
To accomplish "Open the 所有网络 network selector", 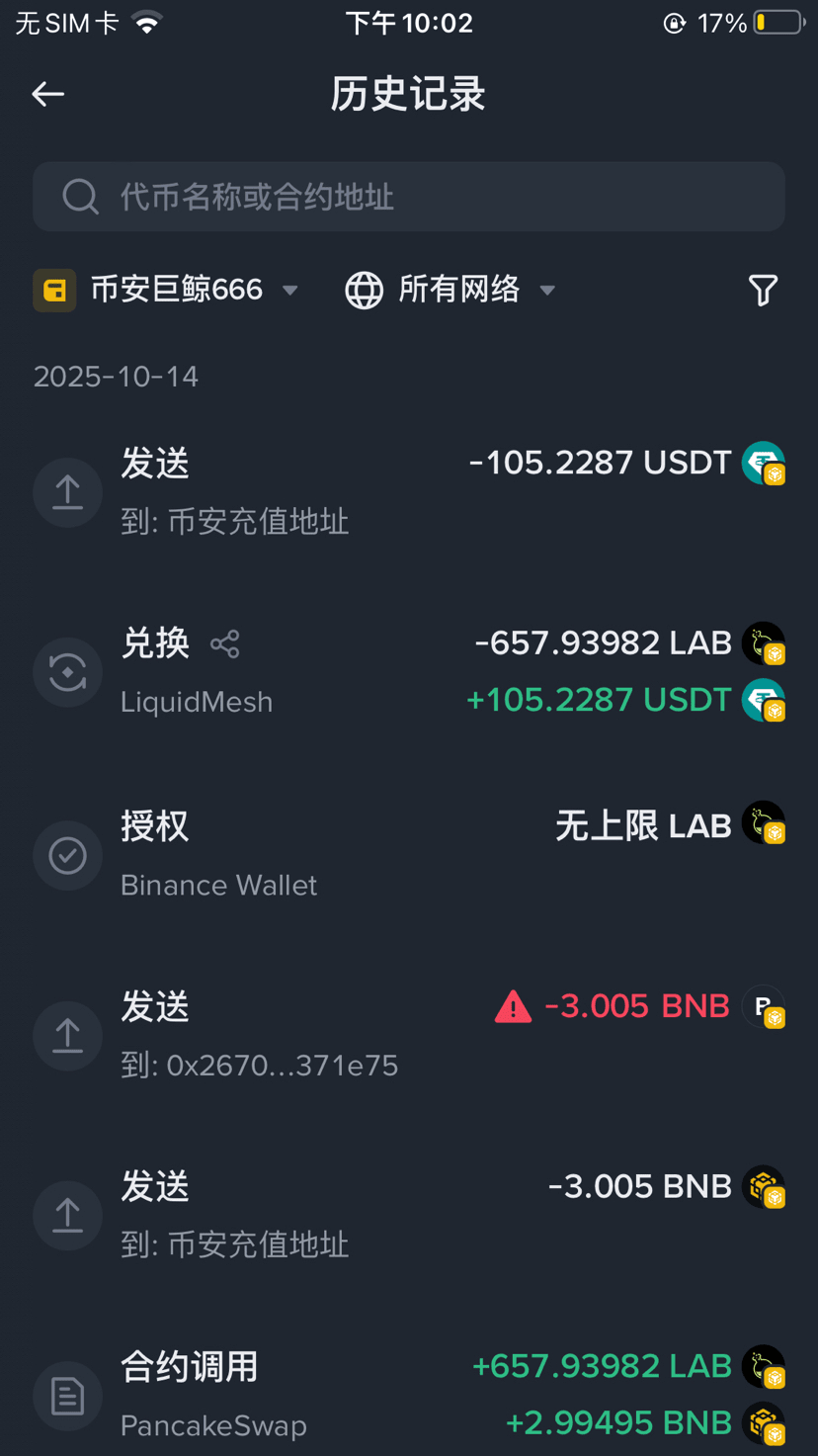I will (x=450, y=291).
